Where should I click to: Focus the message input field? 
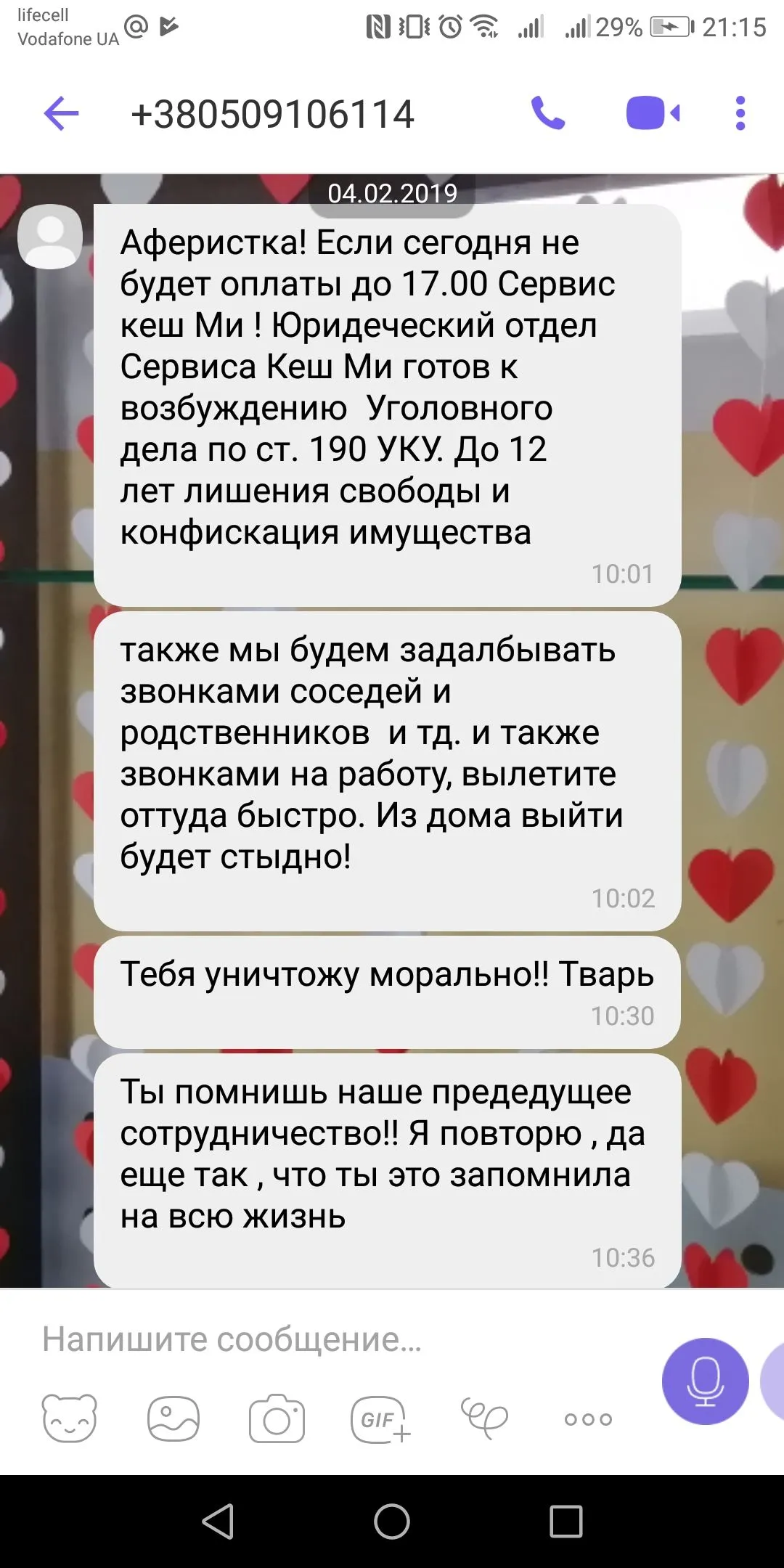[327, 1339]
